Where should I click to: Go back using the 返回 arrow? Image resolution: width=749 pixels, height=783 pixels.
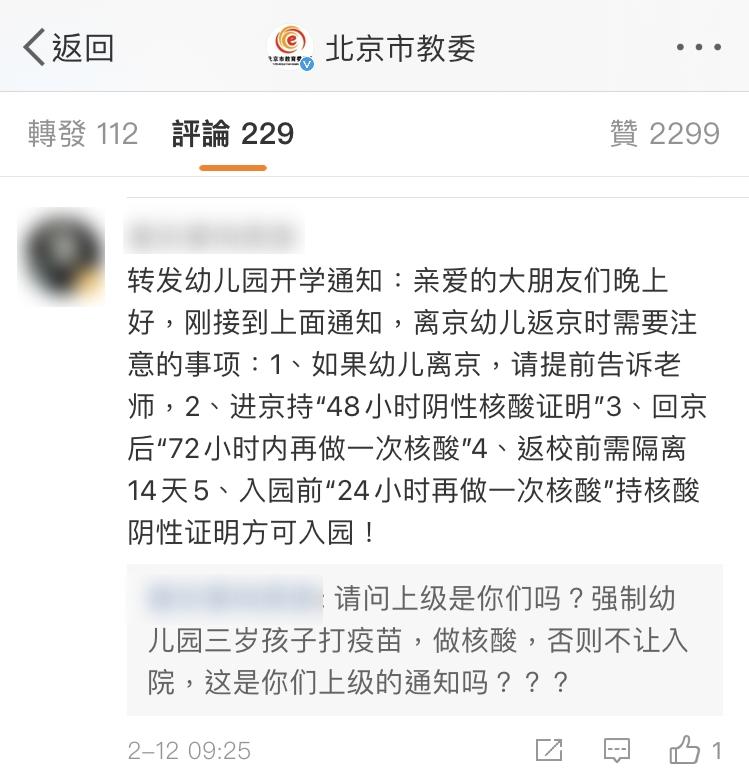(68, 47)
